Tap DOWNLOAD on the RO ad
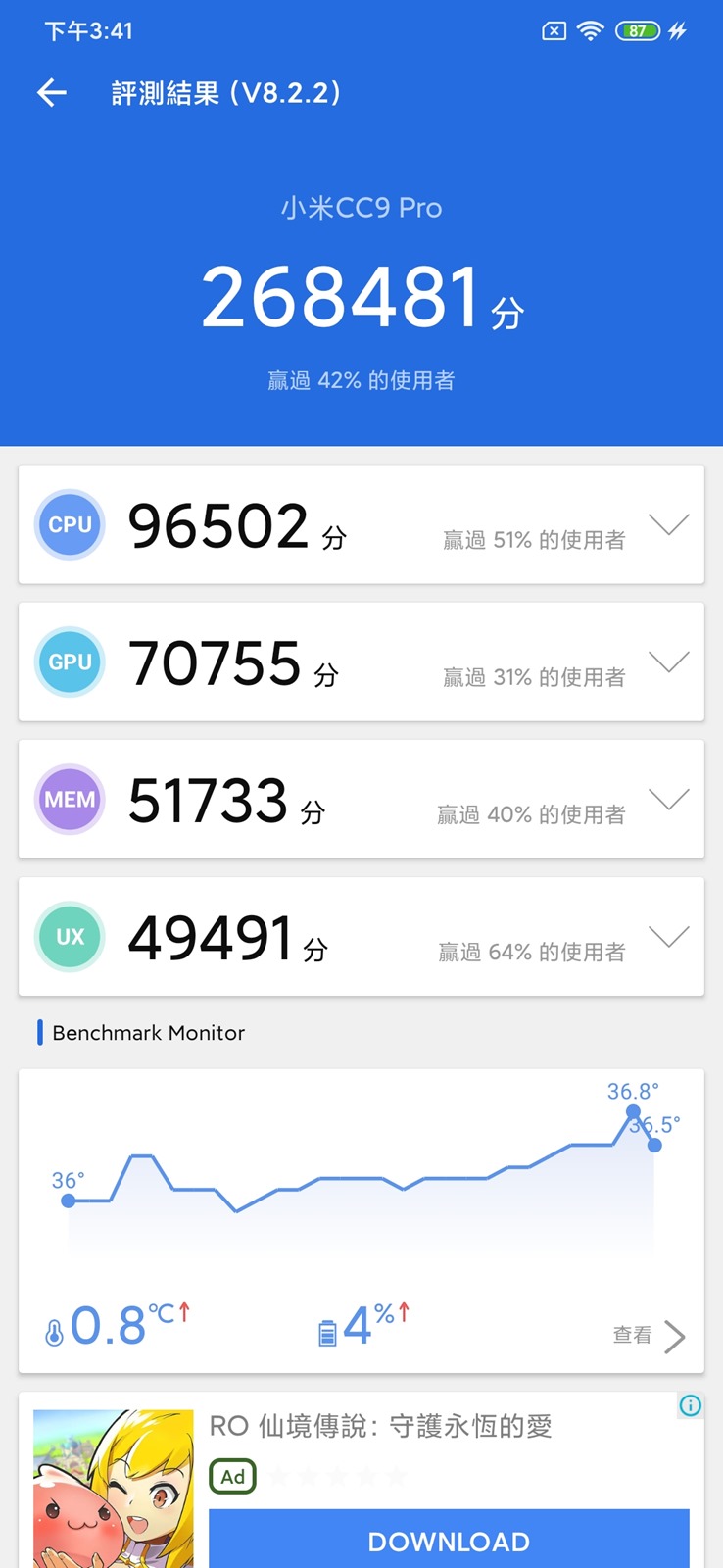 (x=449, y=1541)
